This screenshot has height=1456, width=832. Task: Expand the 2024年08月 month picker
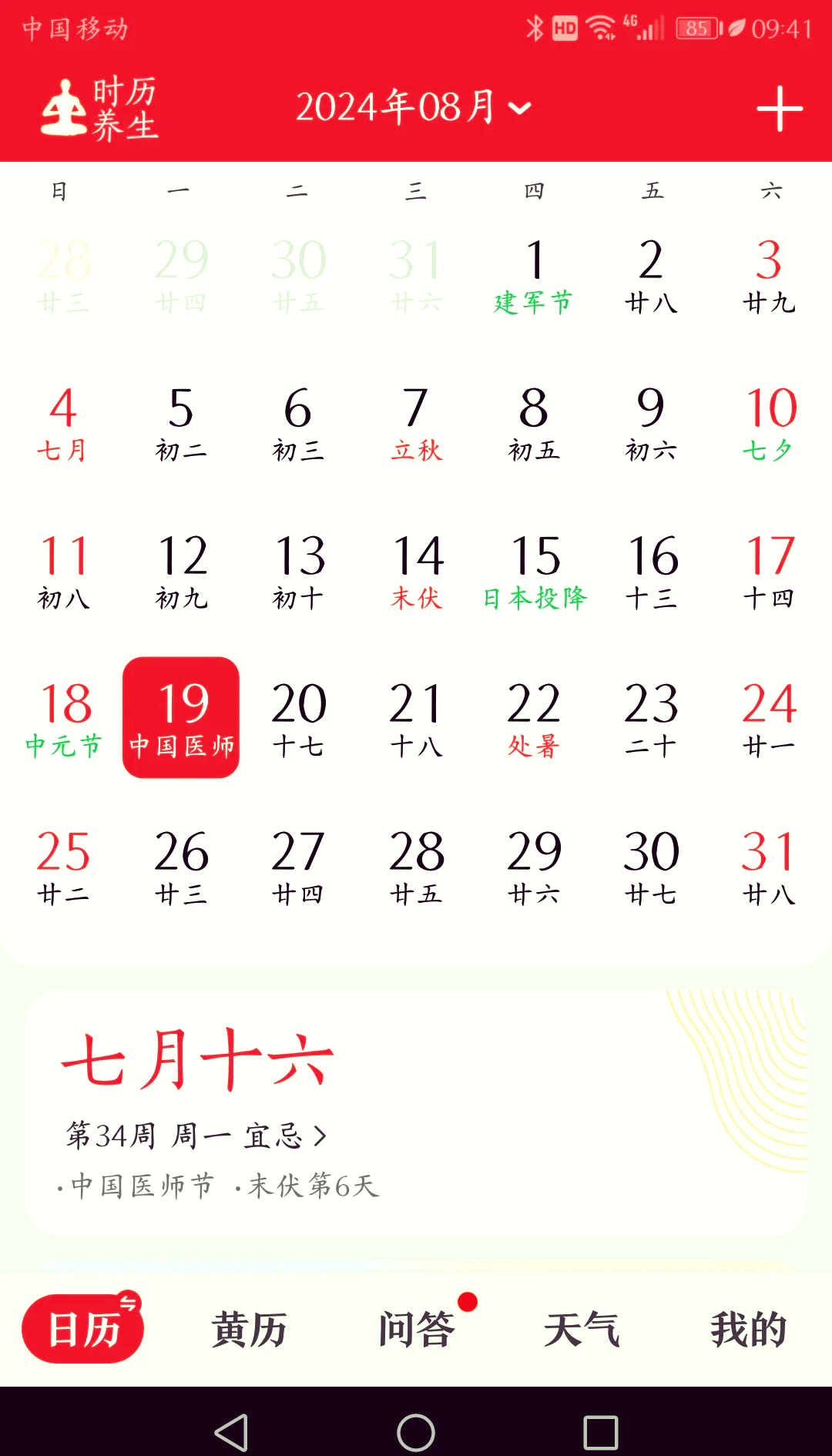pos(414,107)
